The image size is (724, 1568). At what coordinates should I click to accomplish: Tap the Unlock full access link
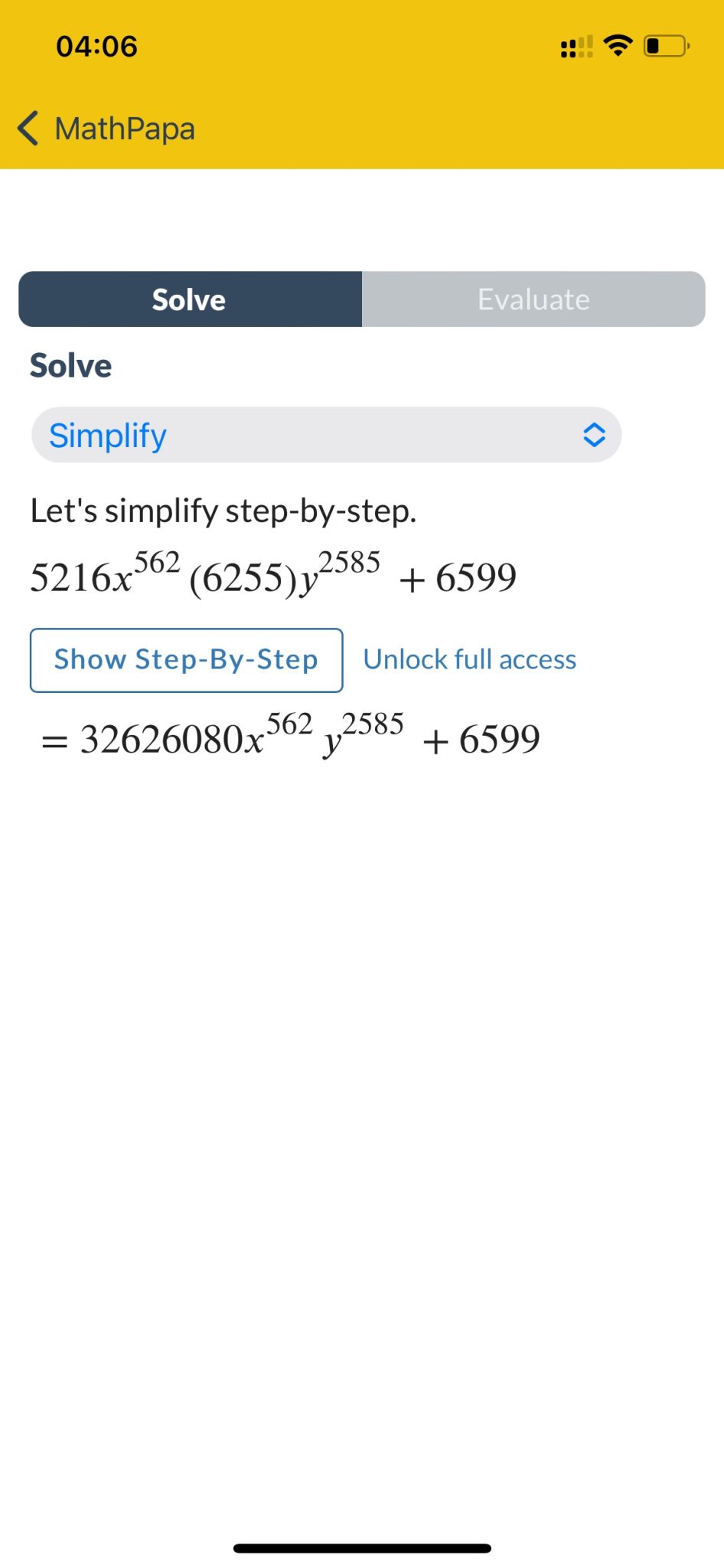pos(470,659)
